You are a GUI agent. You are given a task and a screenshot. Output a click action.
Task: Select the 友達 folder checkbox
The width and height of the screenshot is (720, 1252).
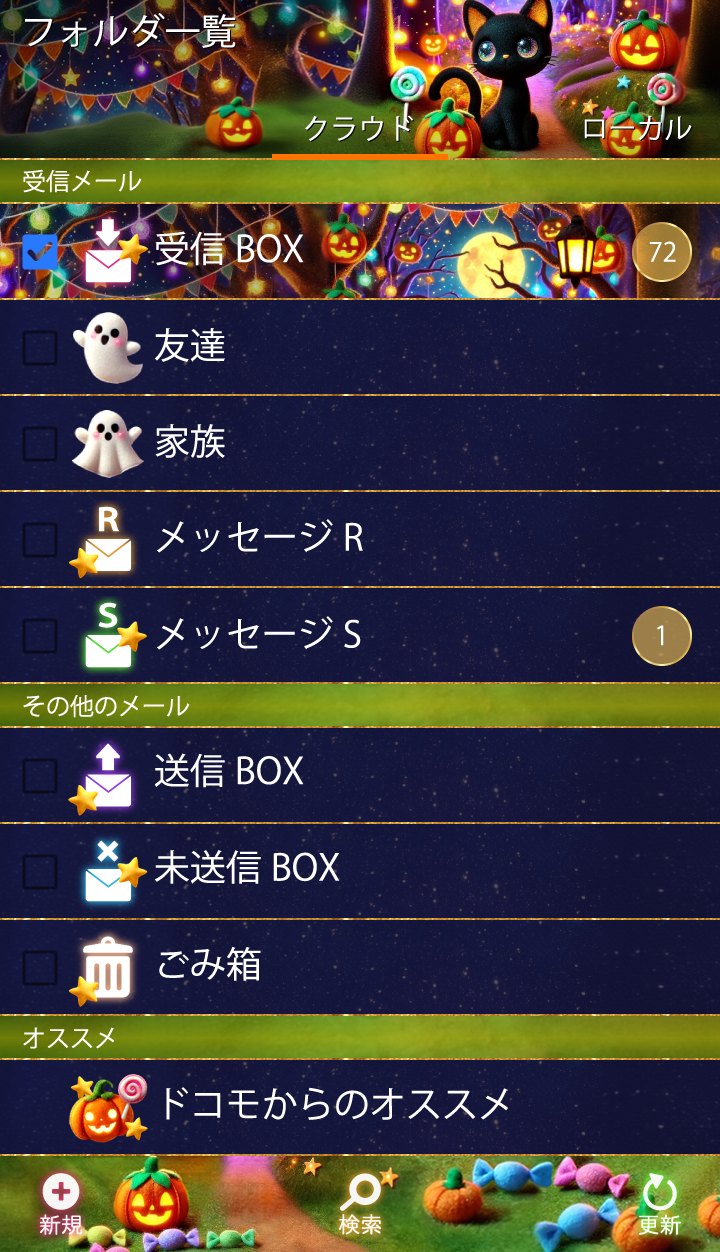click(40, 348)
